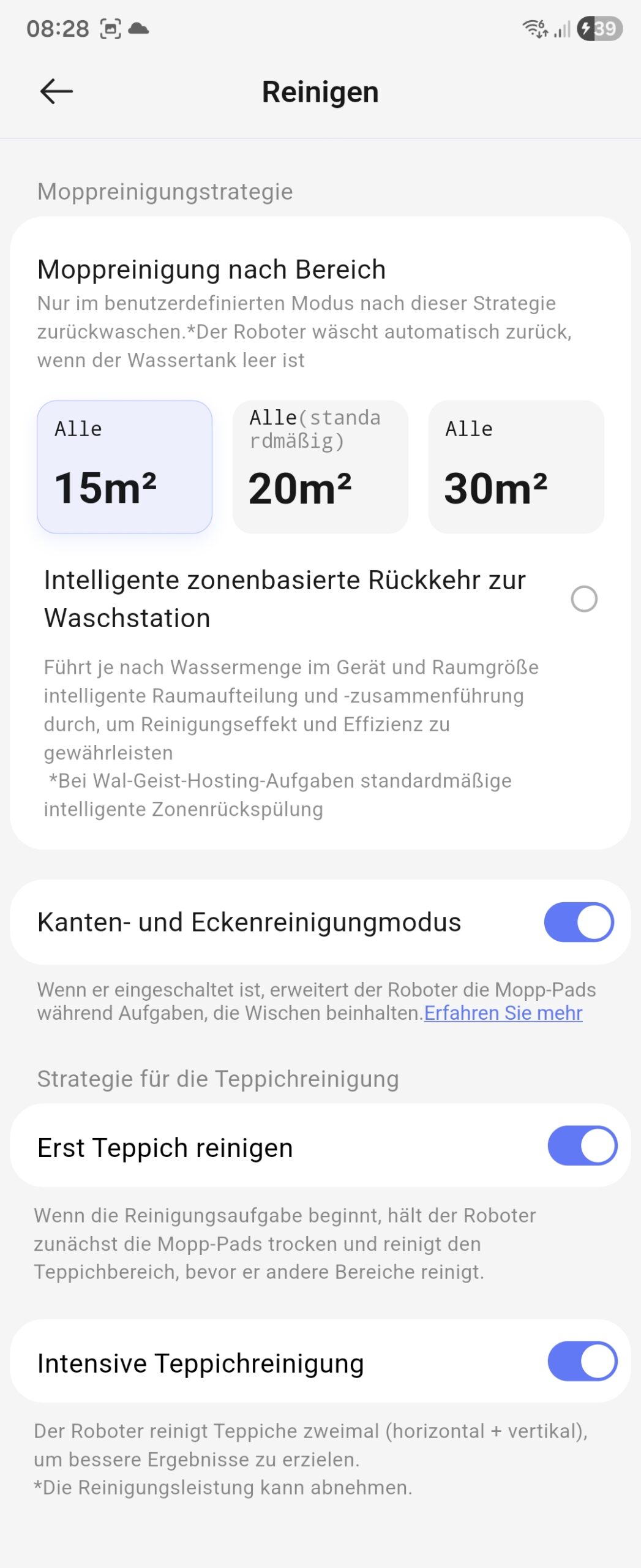Enable Intelligente zonenbasierte Rückkehr zur Waschstation
The width and height of the screenshot is (641, 1568).
click(x=583, y=599)
